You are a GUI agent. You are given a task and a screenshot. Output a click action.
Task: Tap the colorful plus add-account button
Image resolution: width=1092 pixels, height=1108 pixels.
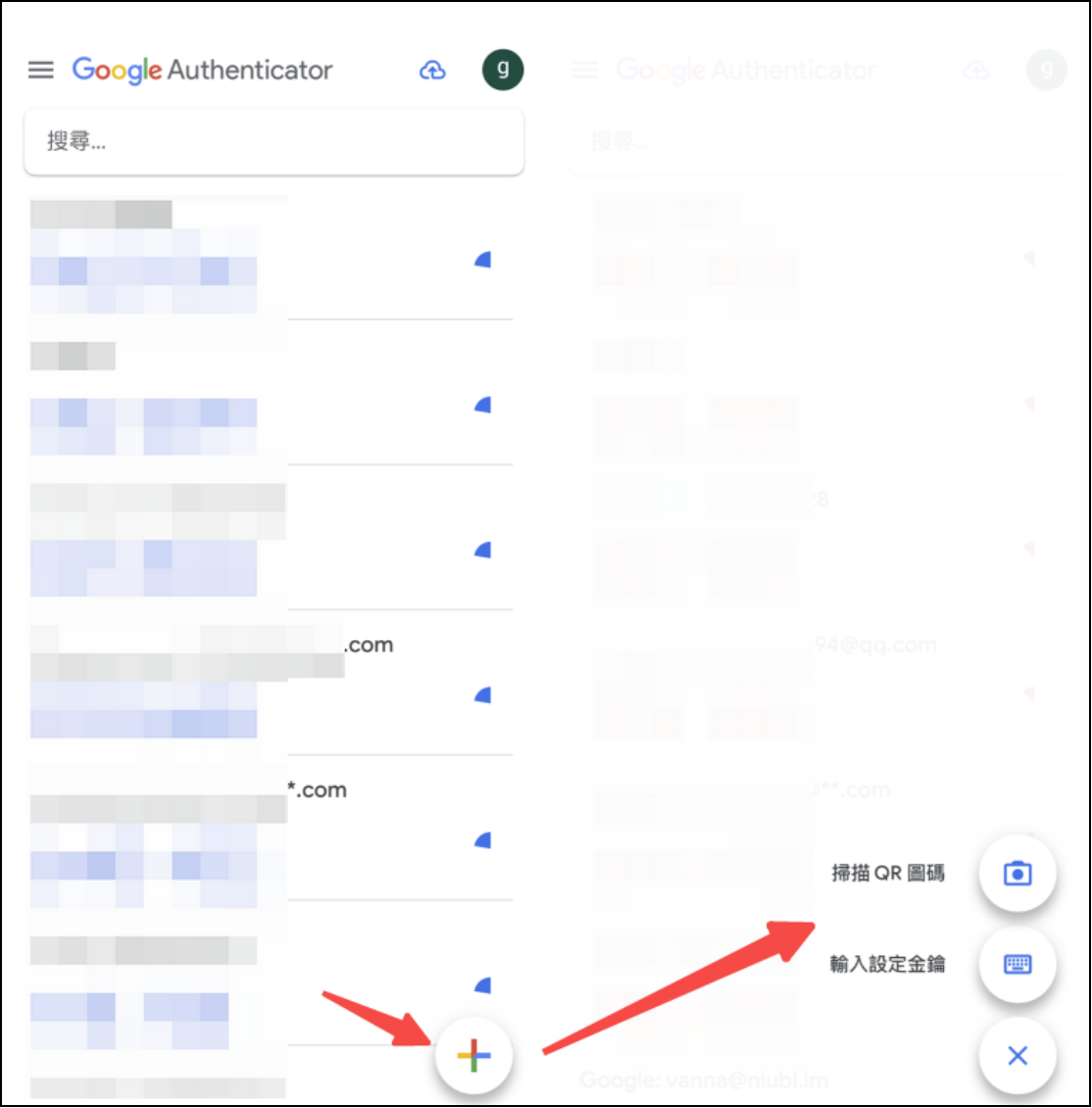[473, 1055]
